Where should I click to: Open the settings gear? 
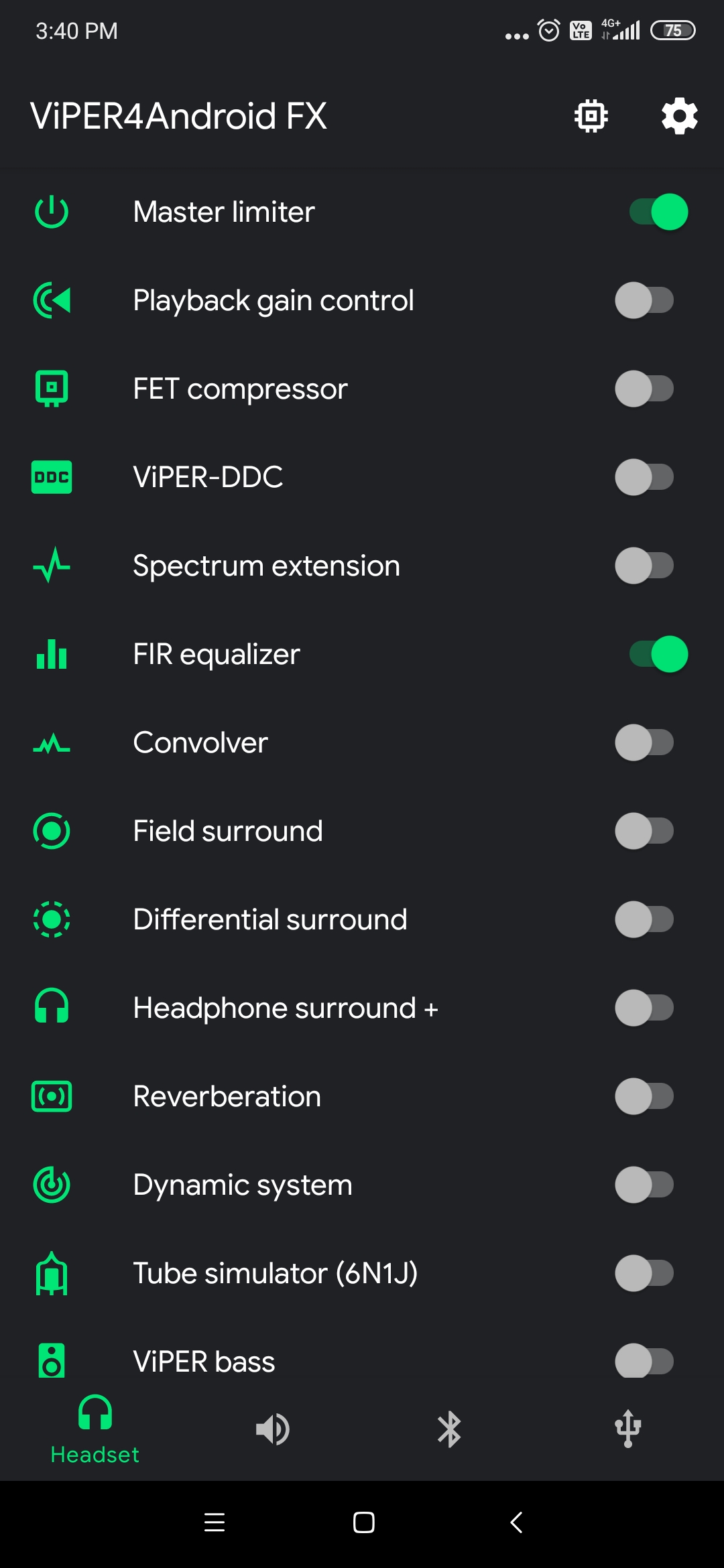pos(679,116)
